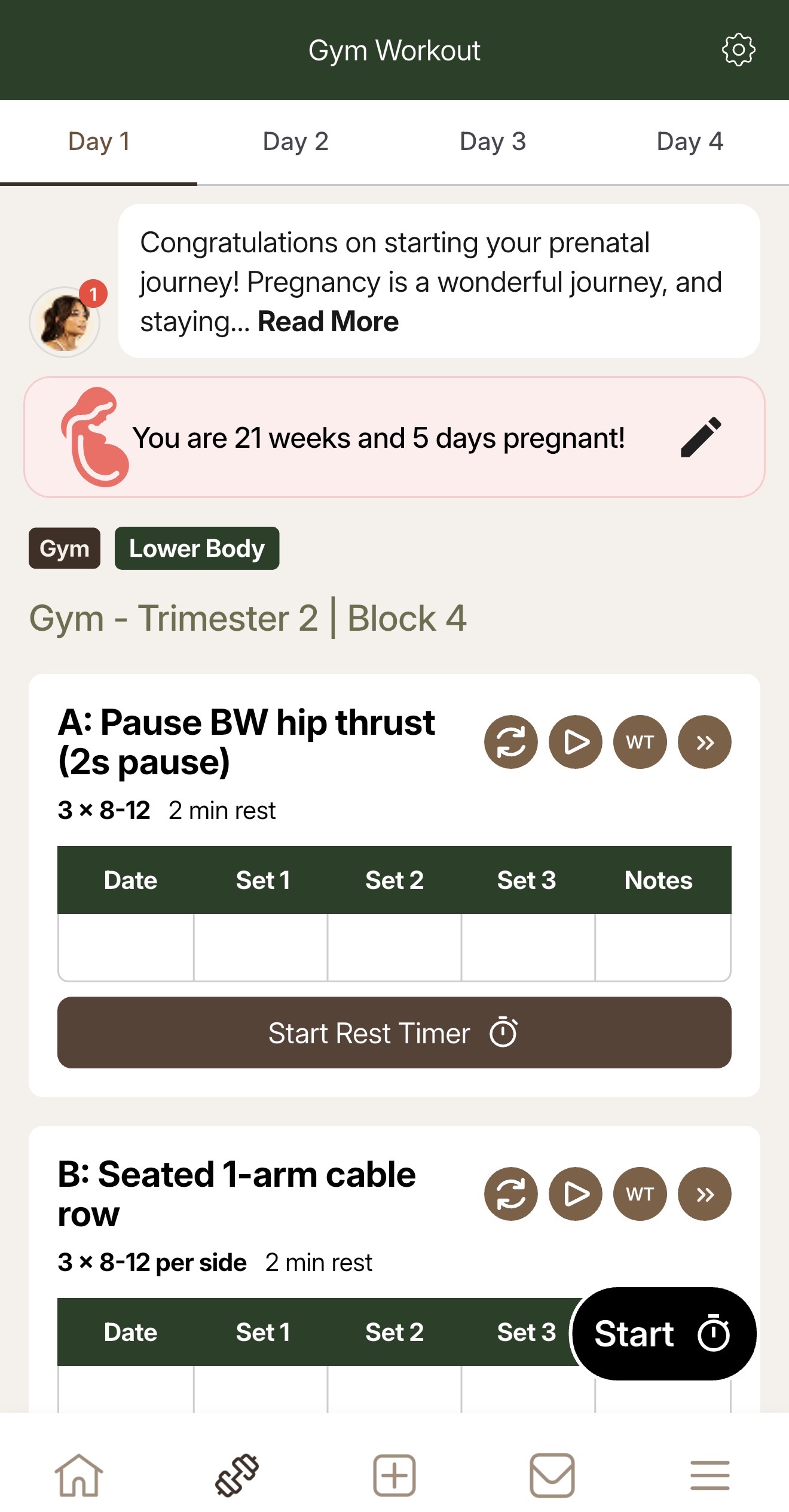Swap the Seated 1-arm cable row exercise
The width and height of the screenshot is (789, 1512).
click(511, 1194)
